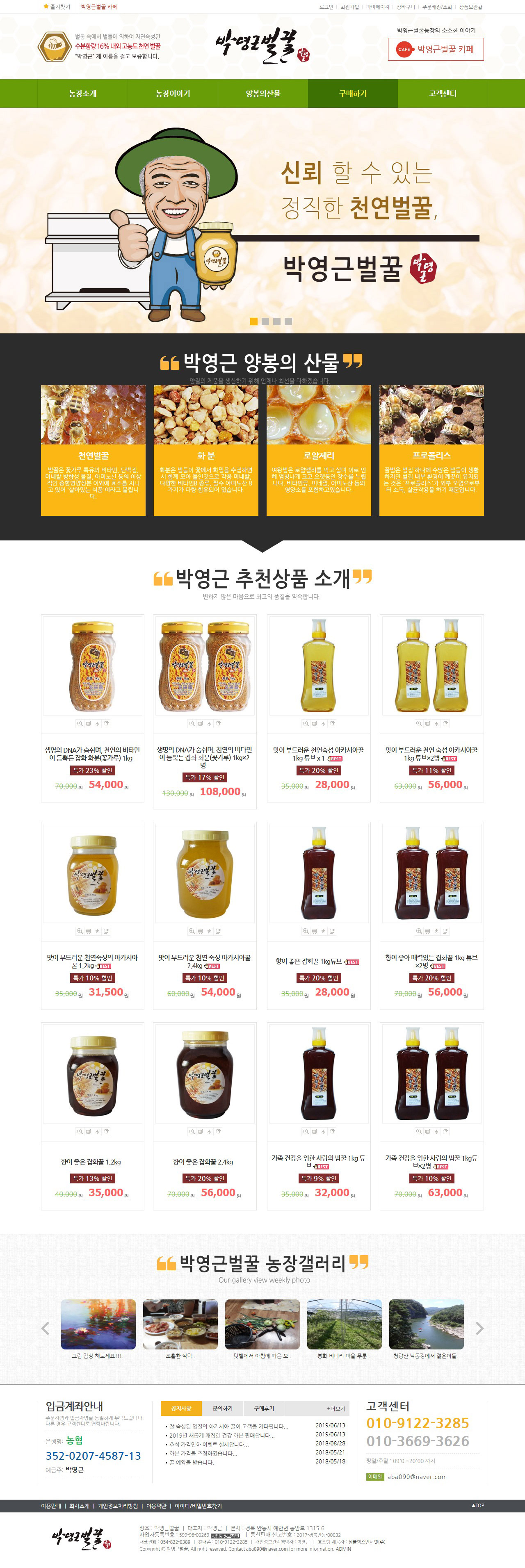
Task: Open the 농장이야기 menu
Action: pyautogui.click(x=172, y=93)
